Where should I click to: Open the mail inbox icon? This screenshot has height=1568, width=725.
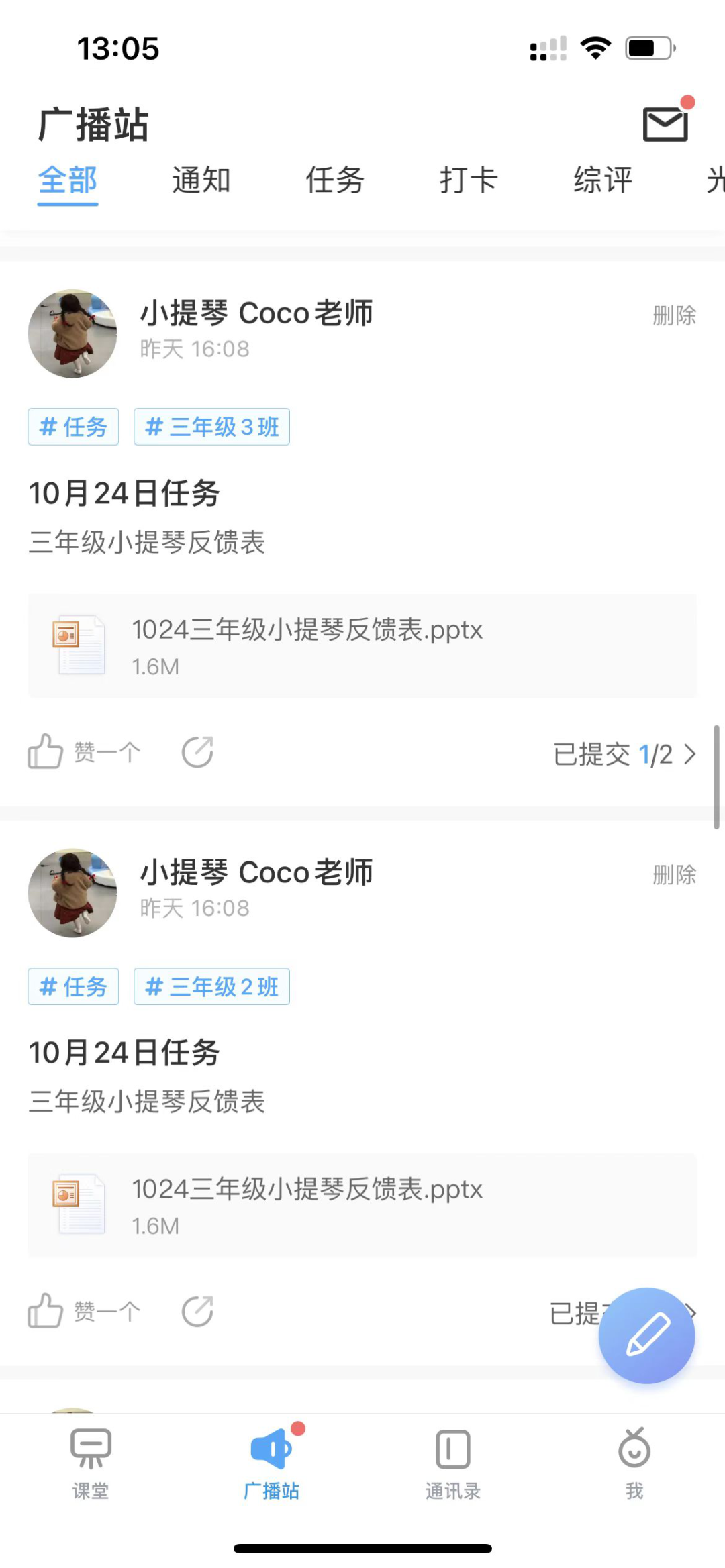665,124
